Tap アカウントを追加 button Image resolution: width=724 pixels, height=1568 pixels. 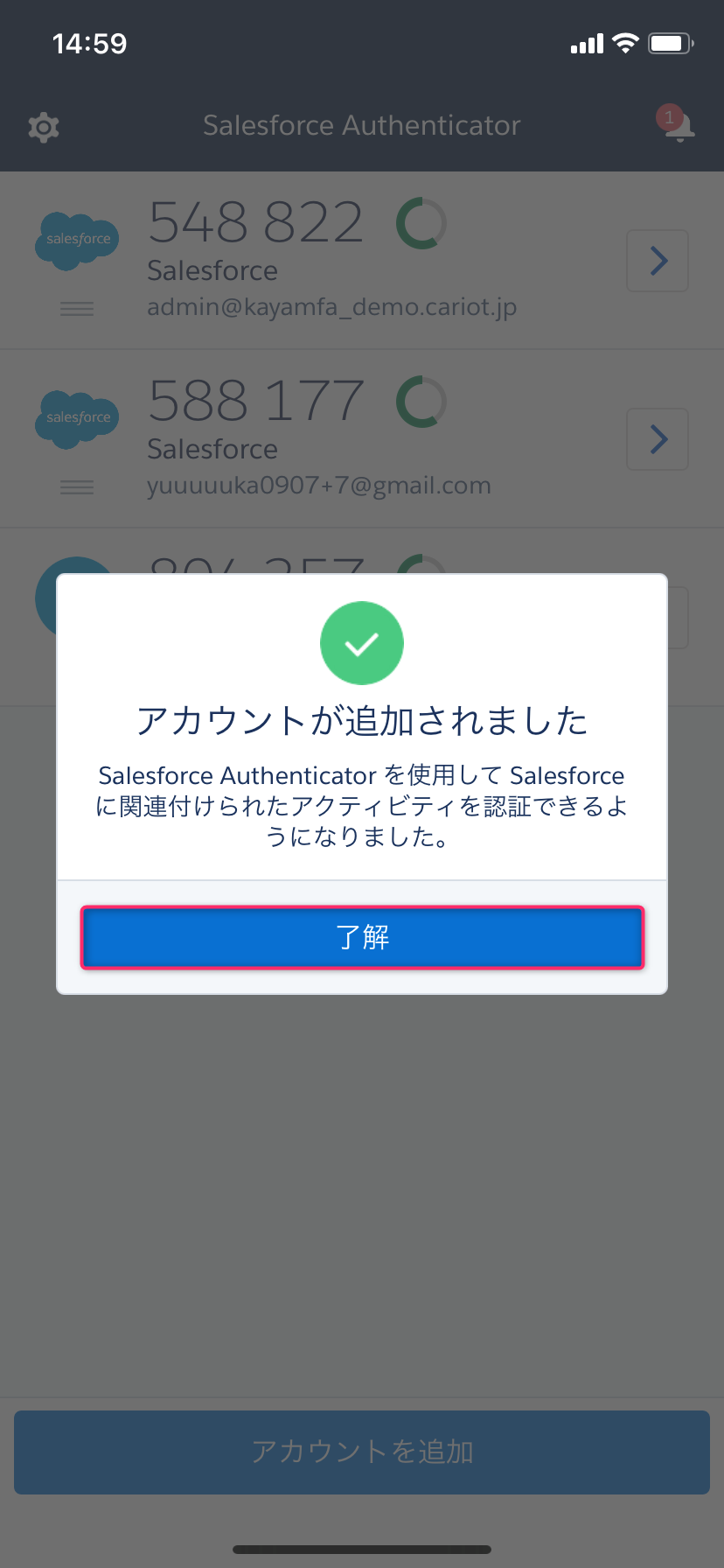[x=362, y=1452]
